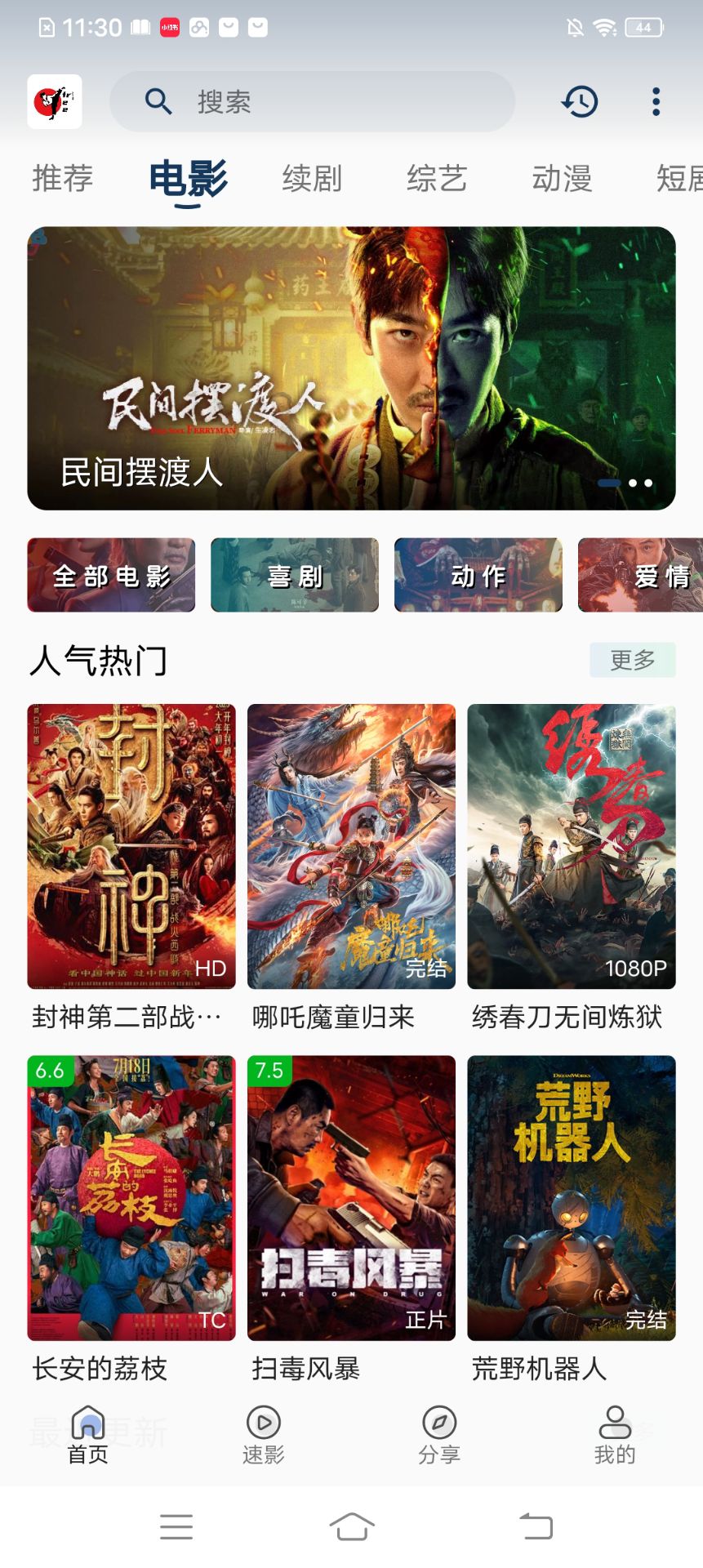The image size is (703, 1568).
Task: Tap the Android back navigation button
Action: 536,1526
